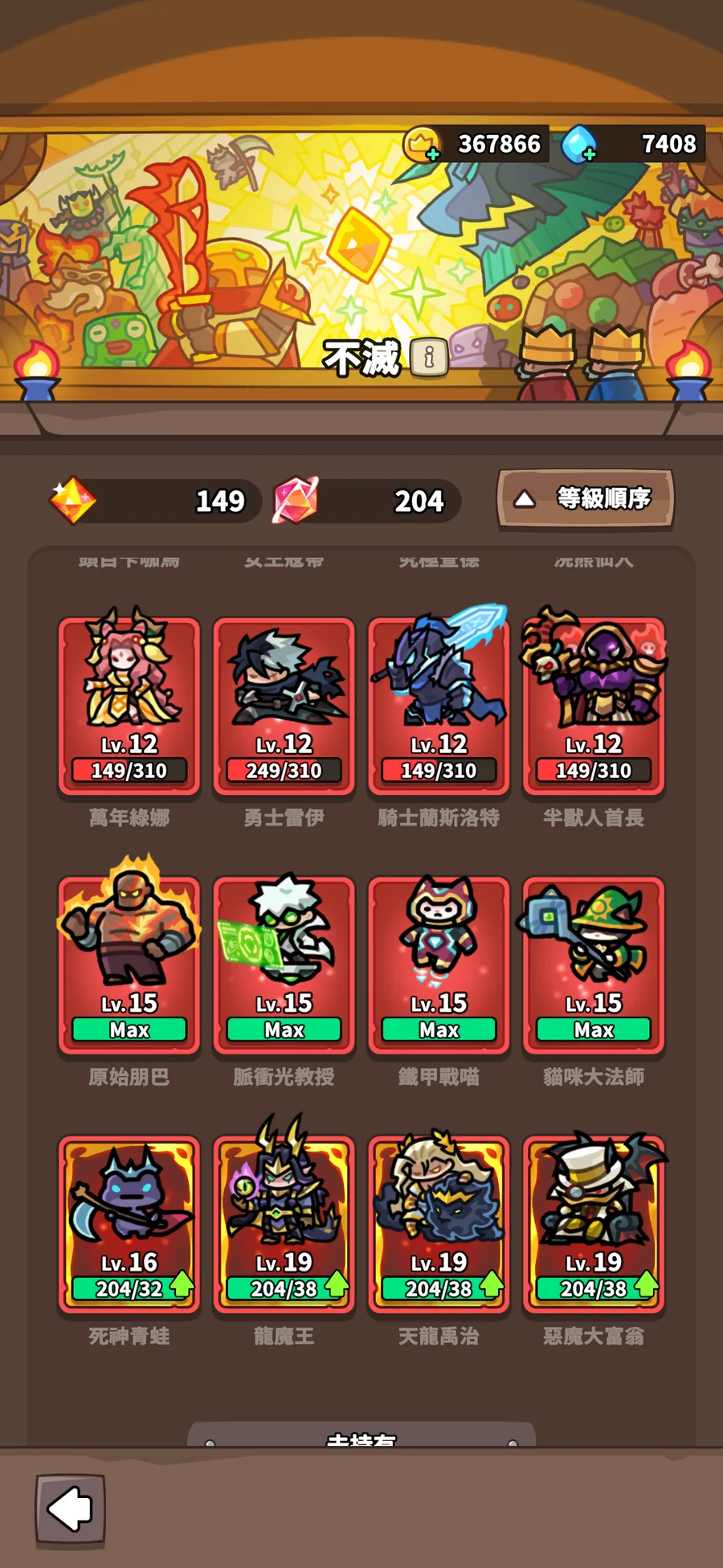
Task: View the 惡魔大富翁 card
Action: (594, 1223)
